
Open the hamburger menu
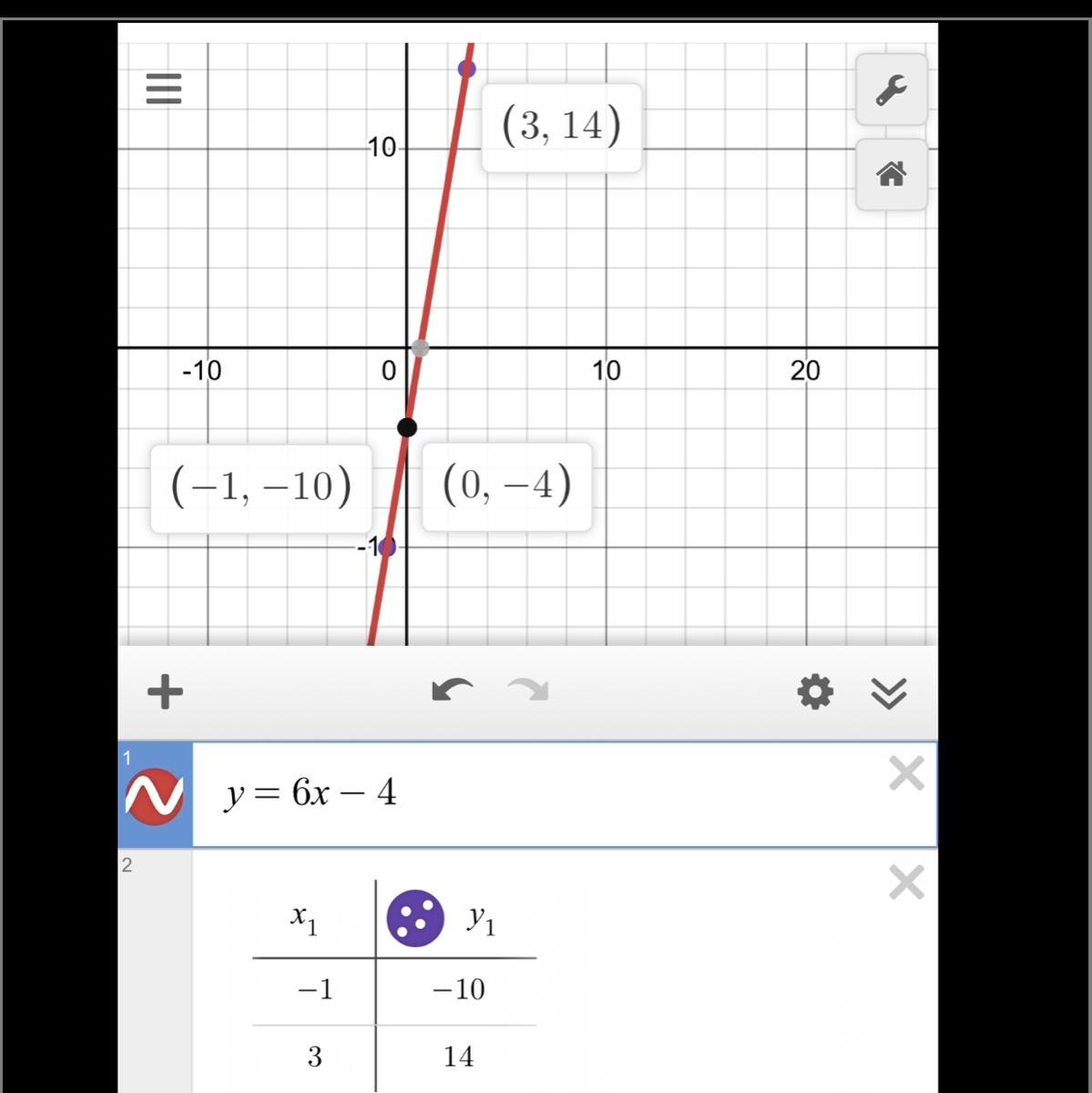(x=164, y=89)
